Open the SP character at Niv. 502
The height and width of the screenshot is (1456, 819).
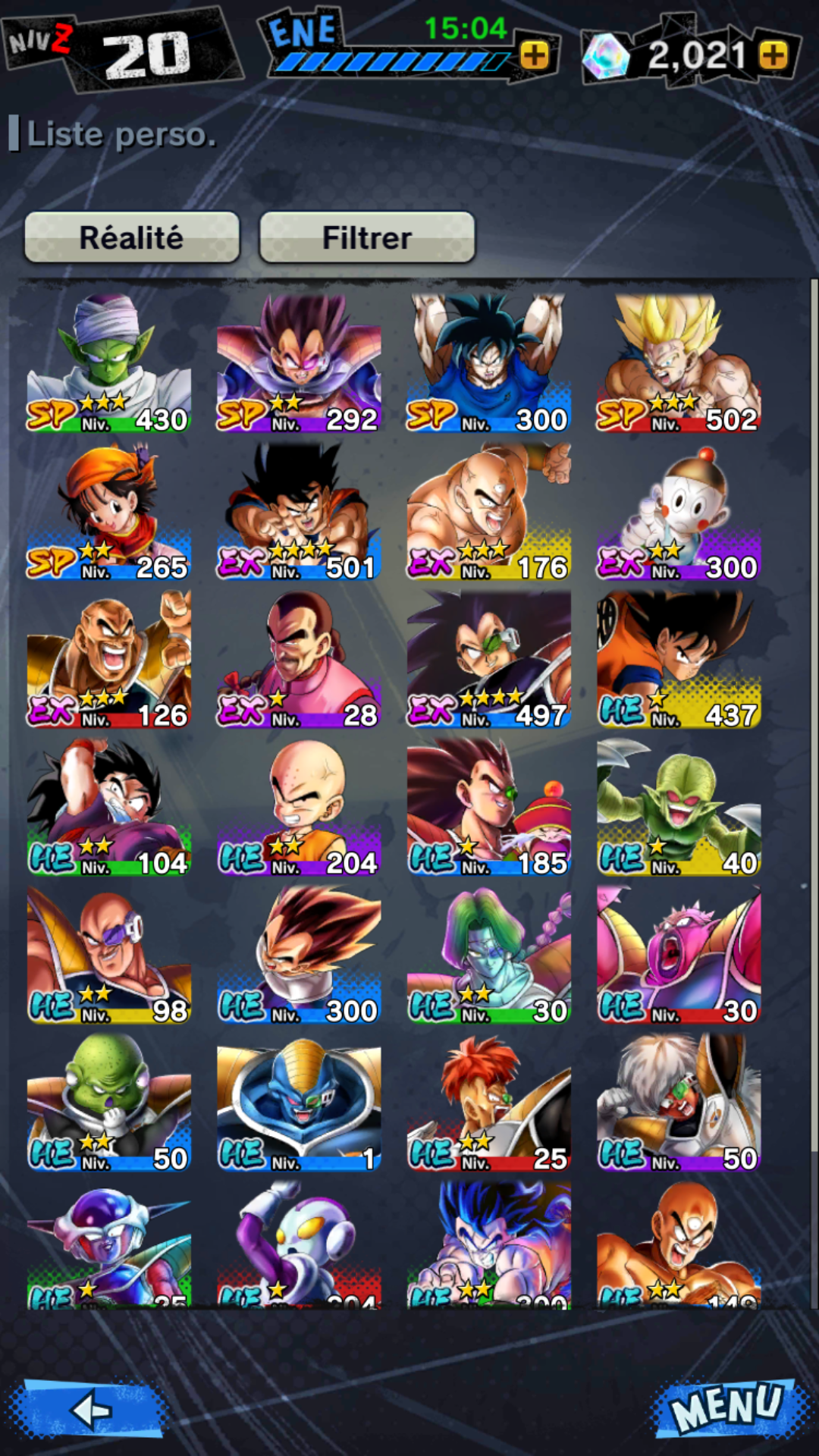(x=679, y=362)
